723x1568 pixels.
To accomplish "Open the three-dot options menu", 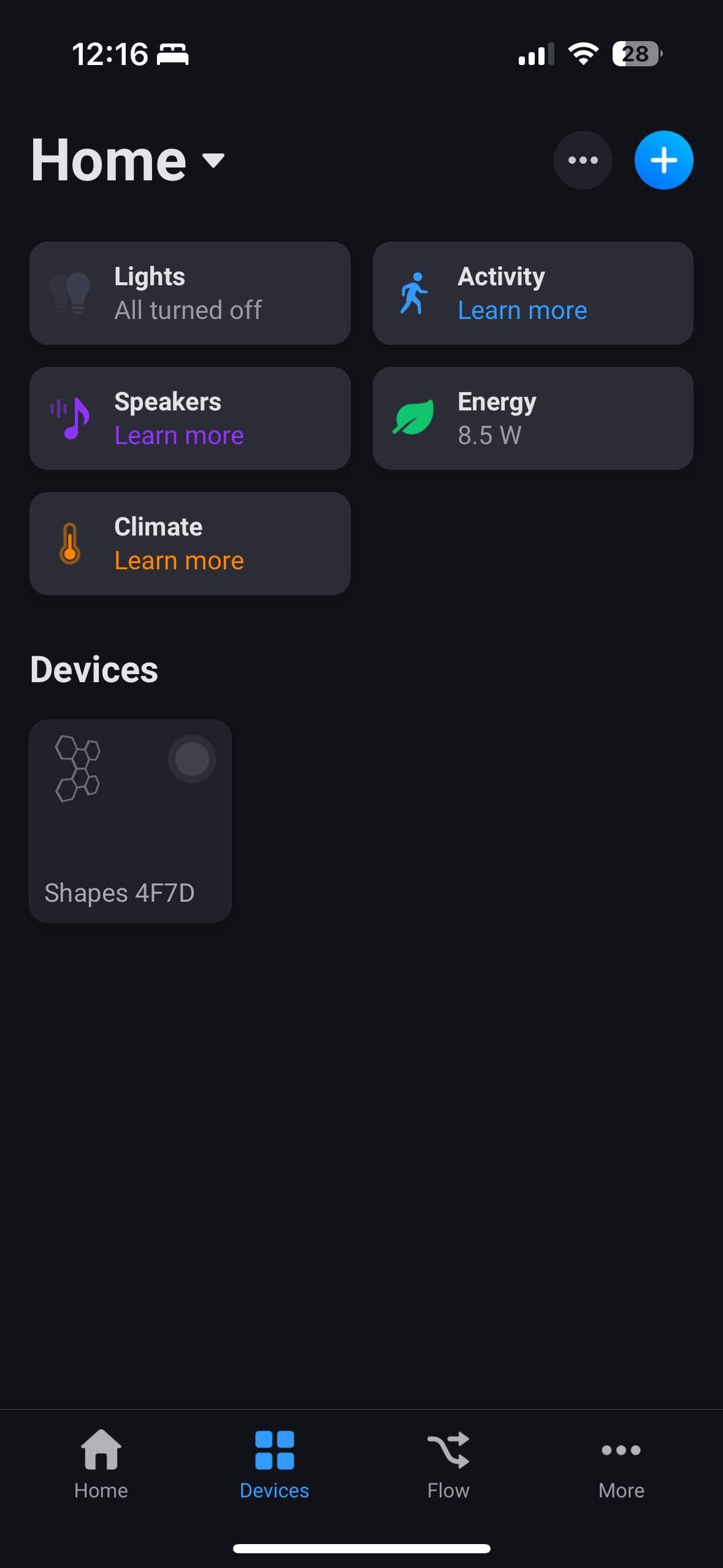I will pos(583,160).
